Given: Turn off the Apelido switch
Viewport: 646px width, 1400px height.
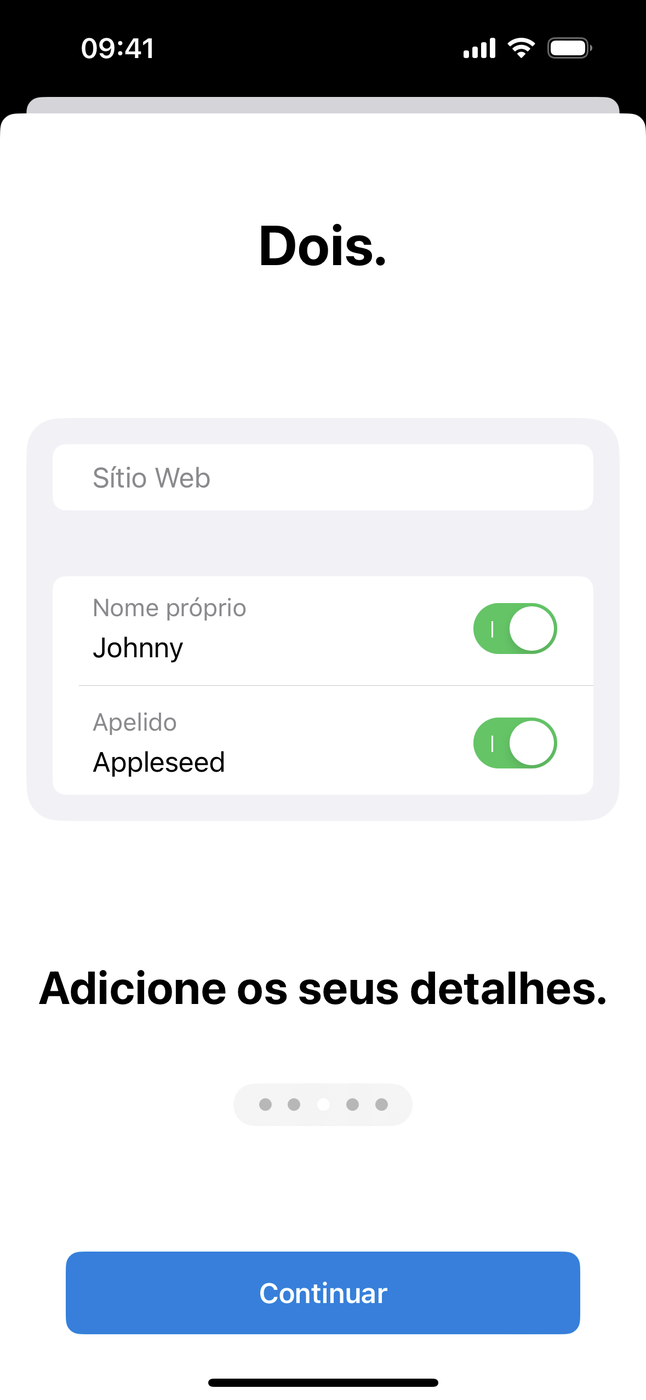Looking at the screenshot, I should tap(514, 743).
